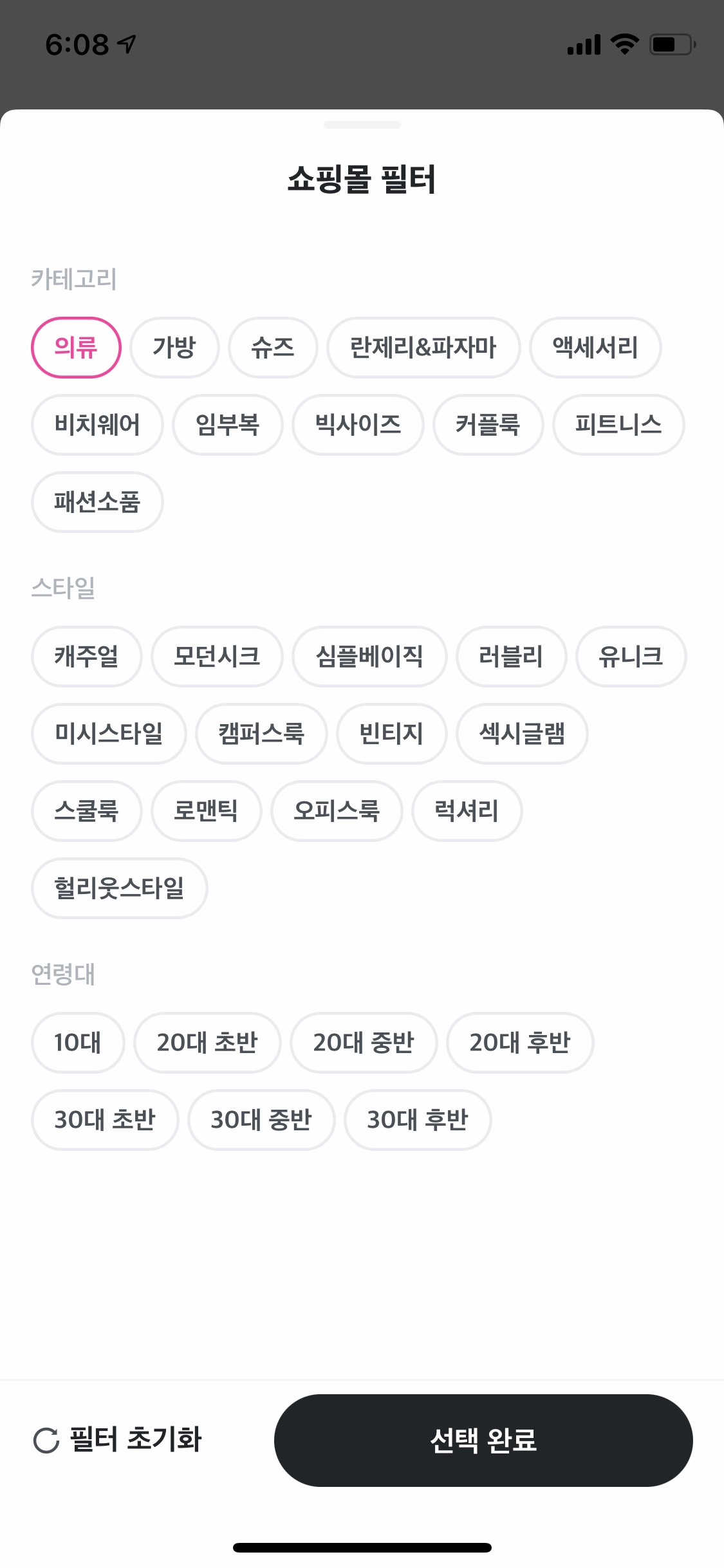Viewport: 724px width, 1568px height.
Task: Select the 러블리 style chip
Action: pyautogui.click(x=511, y=657)
